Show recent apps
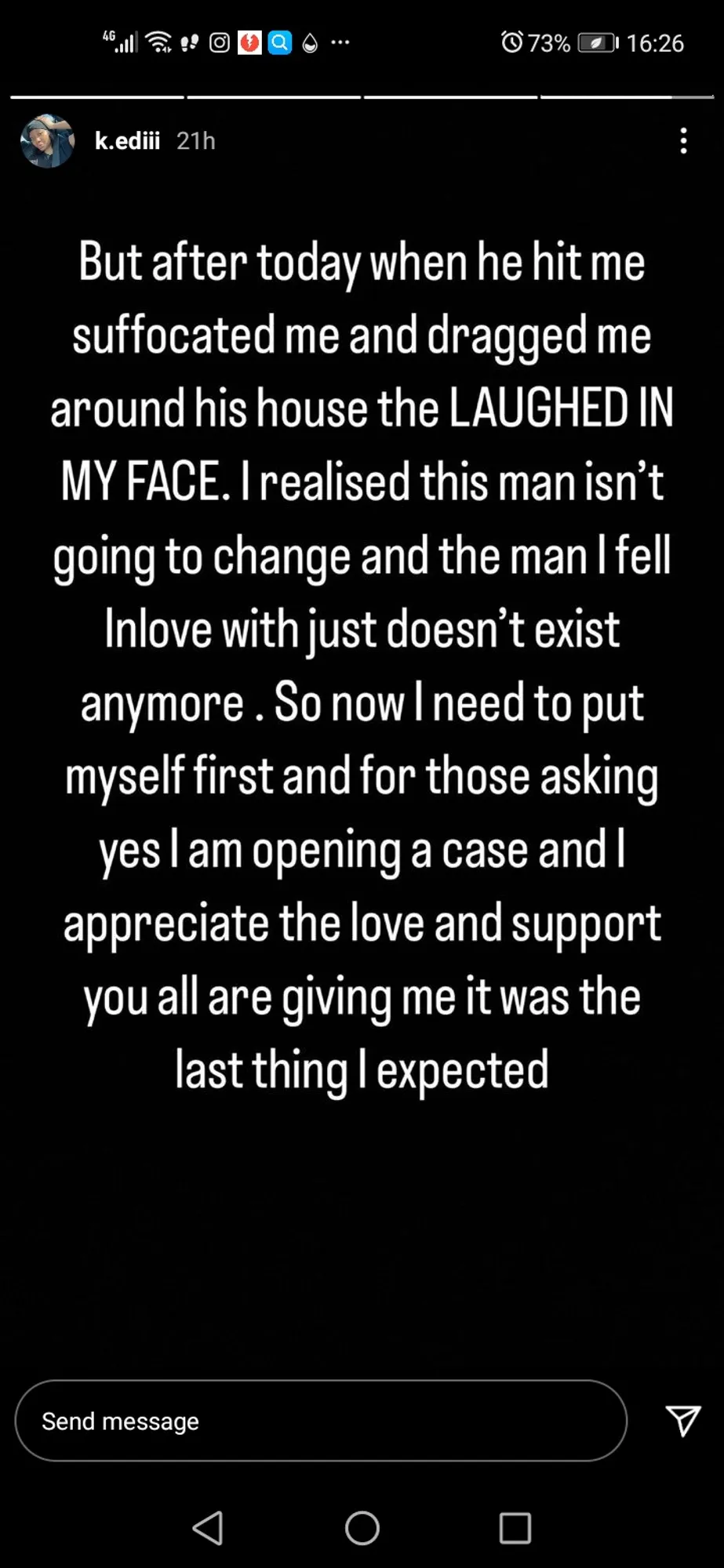 coord(515,1528)
